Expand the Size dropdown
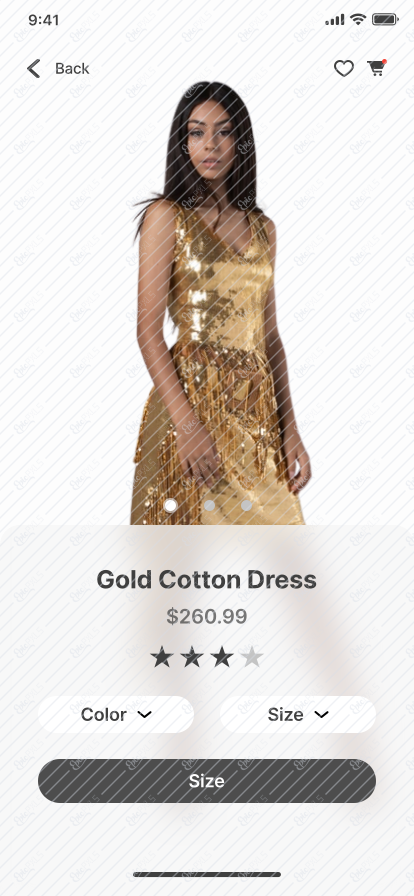 [298, 714]
